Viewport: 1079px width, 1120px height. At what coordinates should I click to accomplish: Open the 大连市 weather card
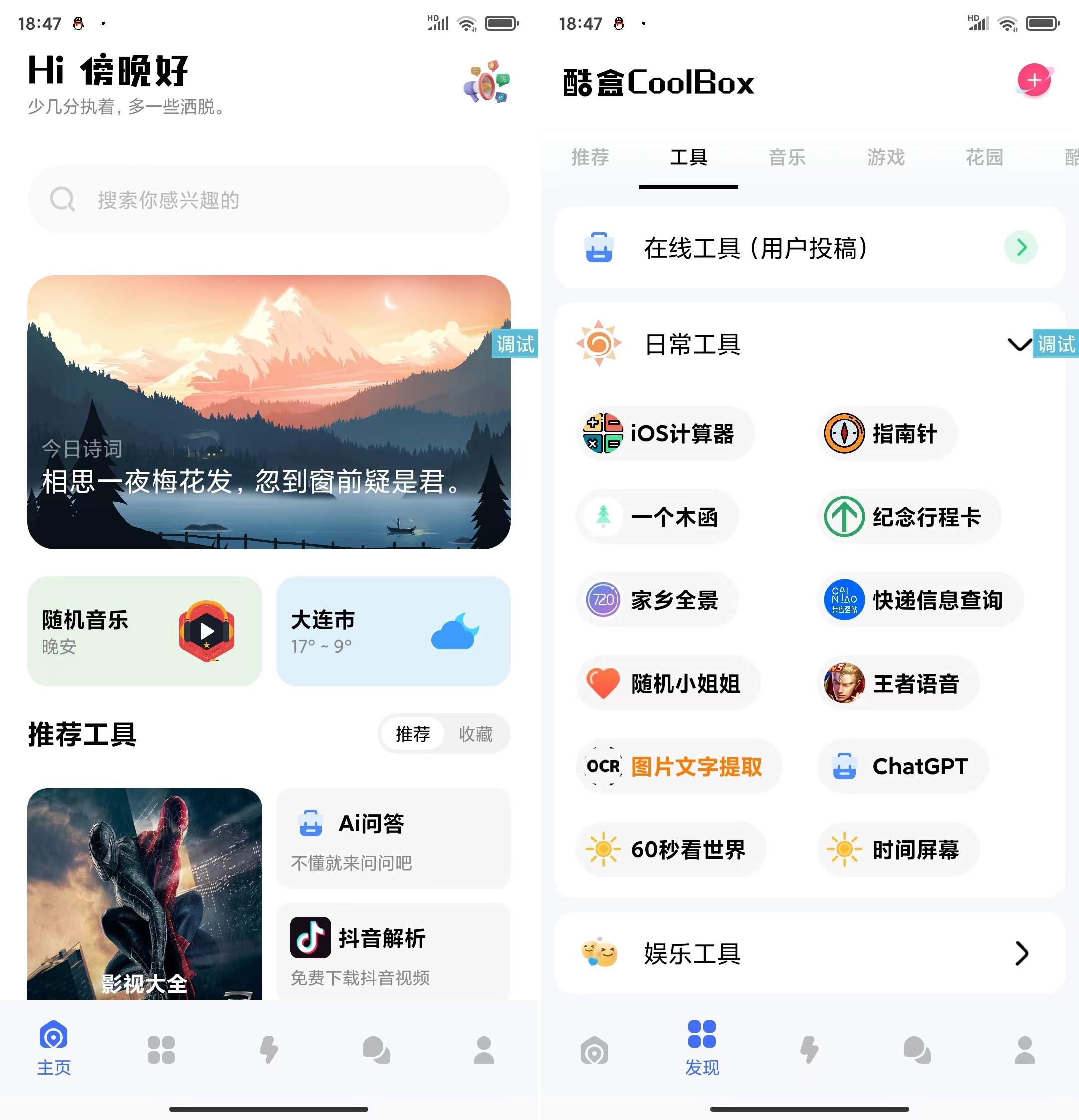pyautogui.click(x=393, y=631)
